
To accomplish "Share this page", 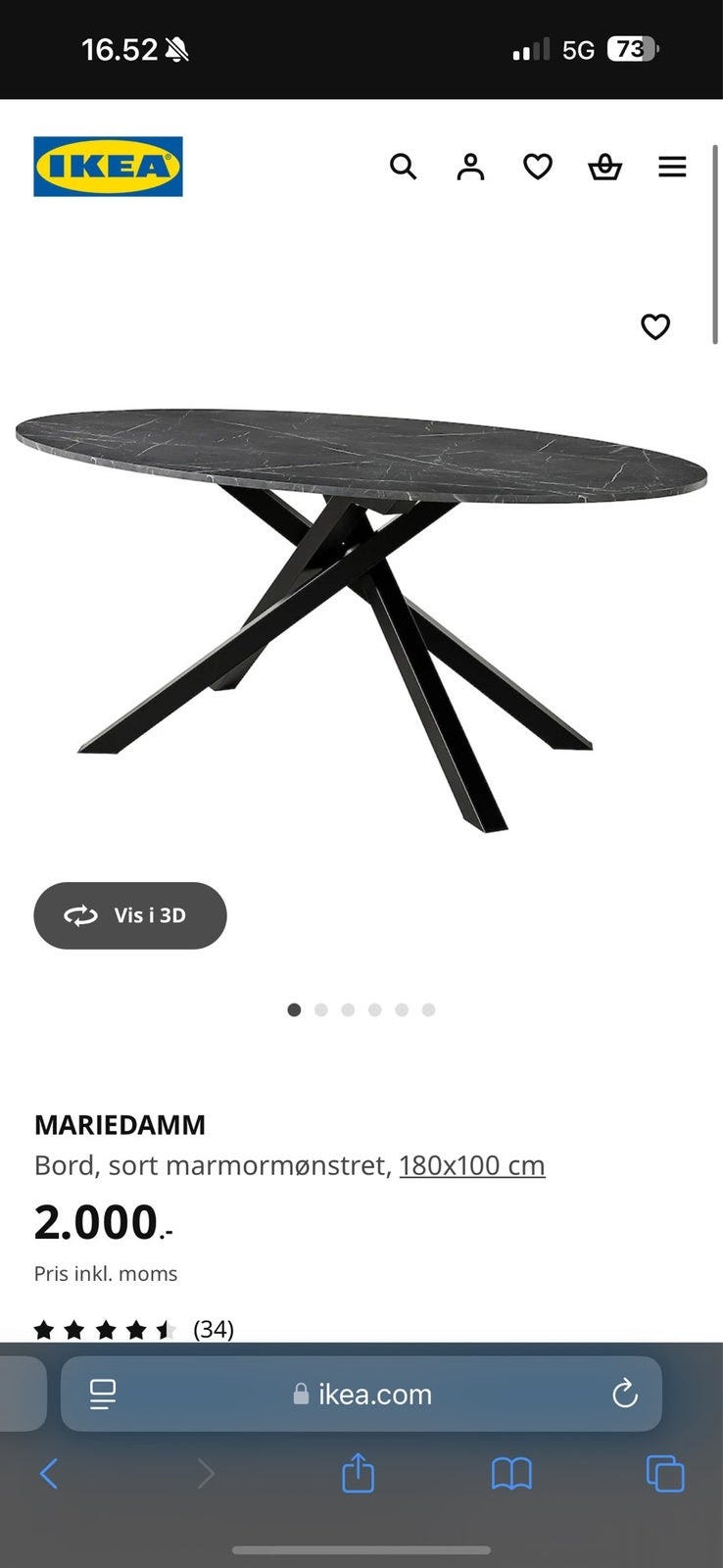I will (359, 1473).
